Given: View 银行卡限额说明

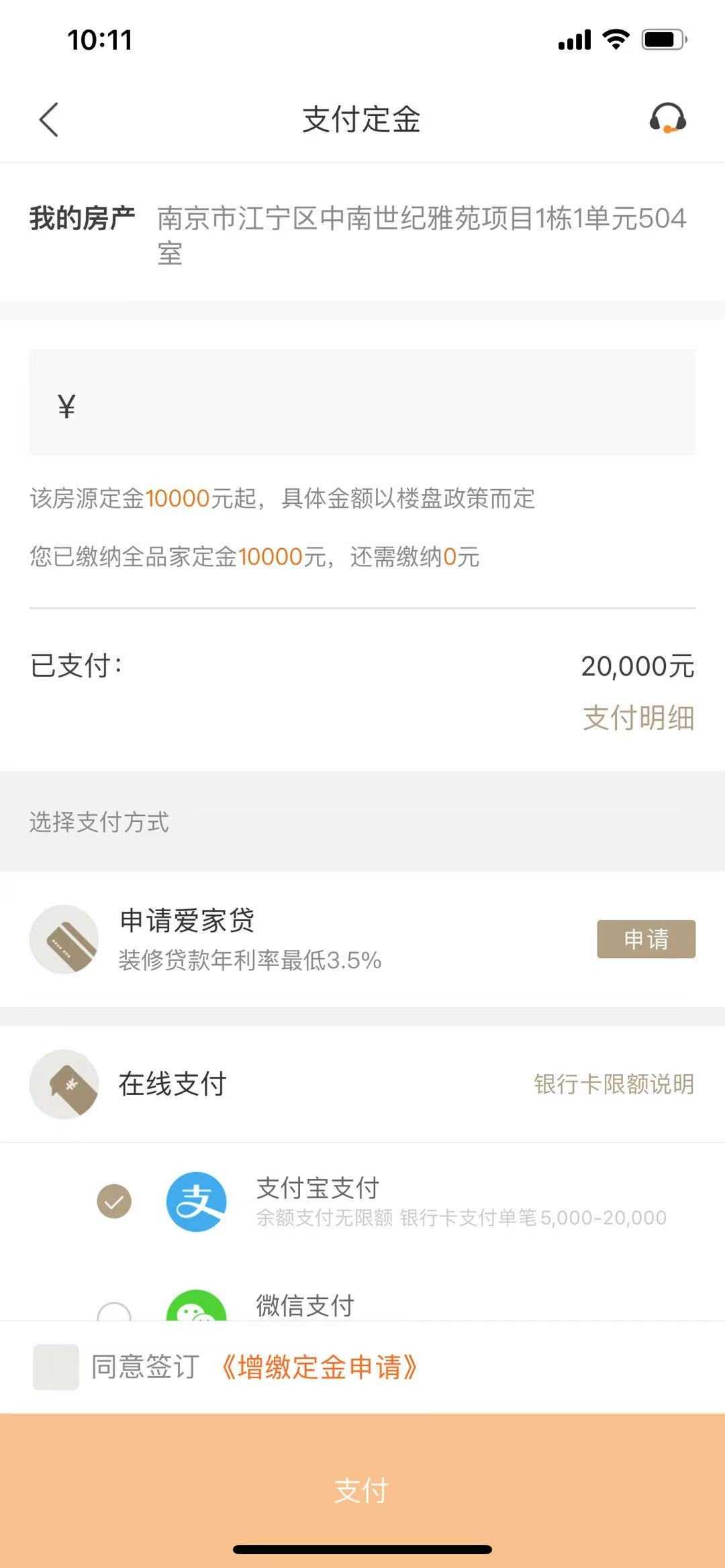Looking at the screenshot, I should coord(614,1084).
